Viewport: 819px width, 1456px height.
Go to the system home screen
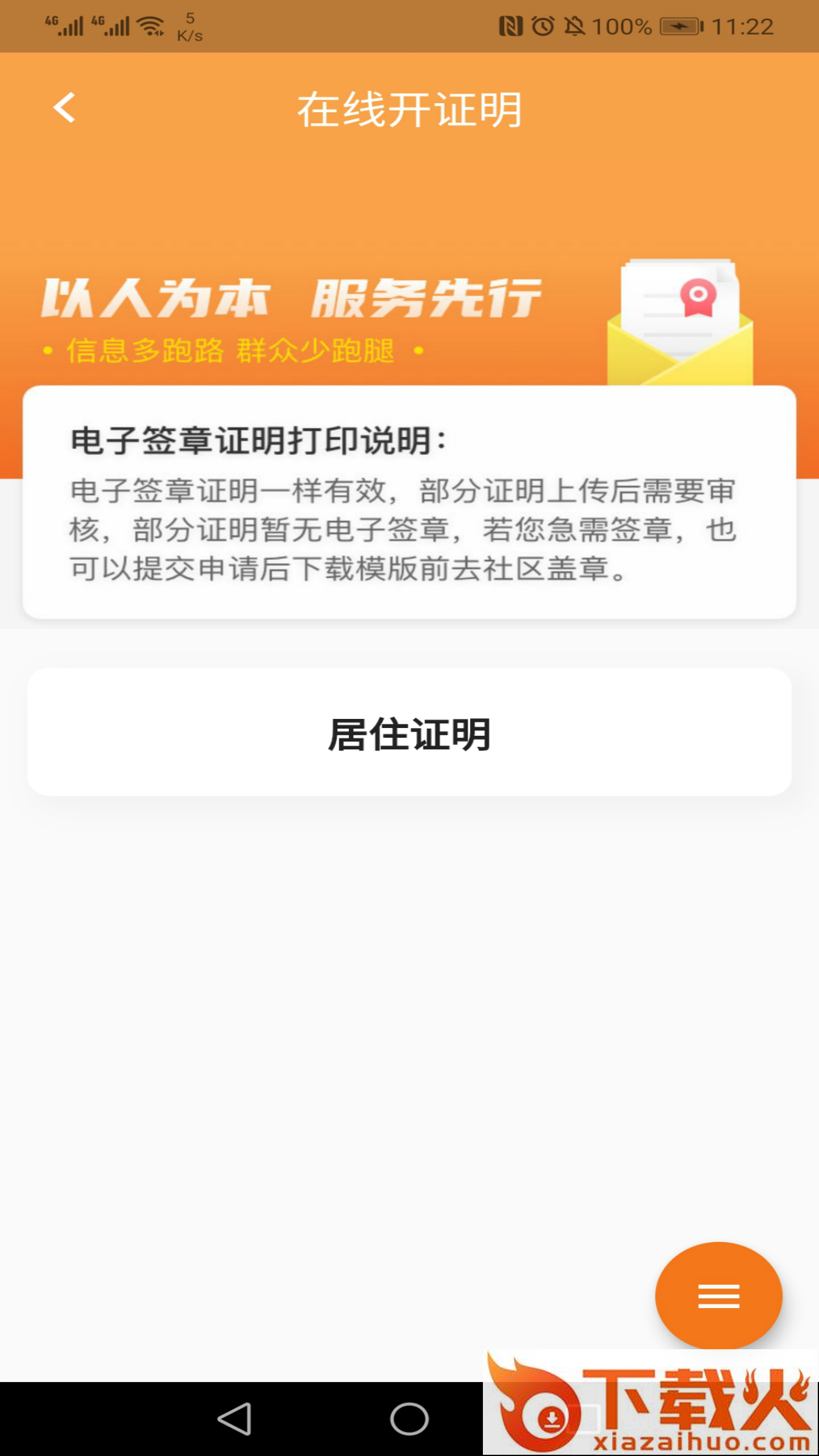409,1419
